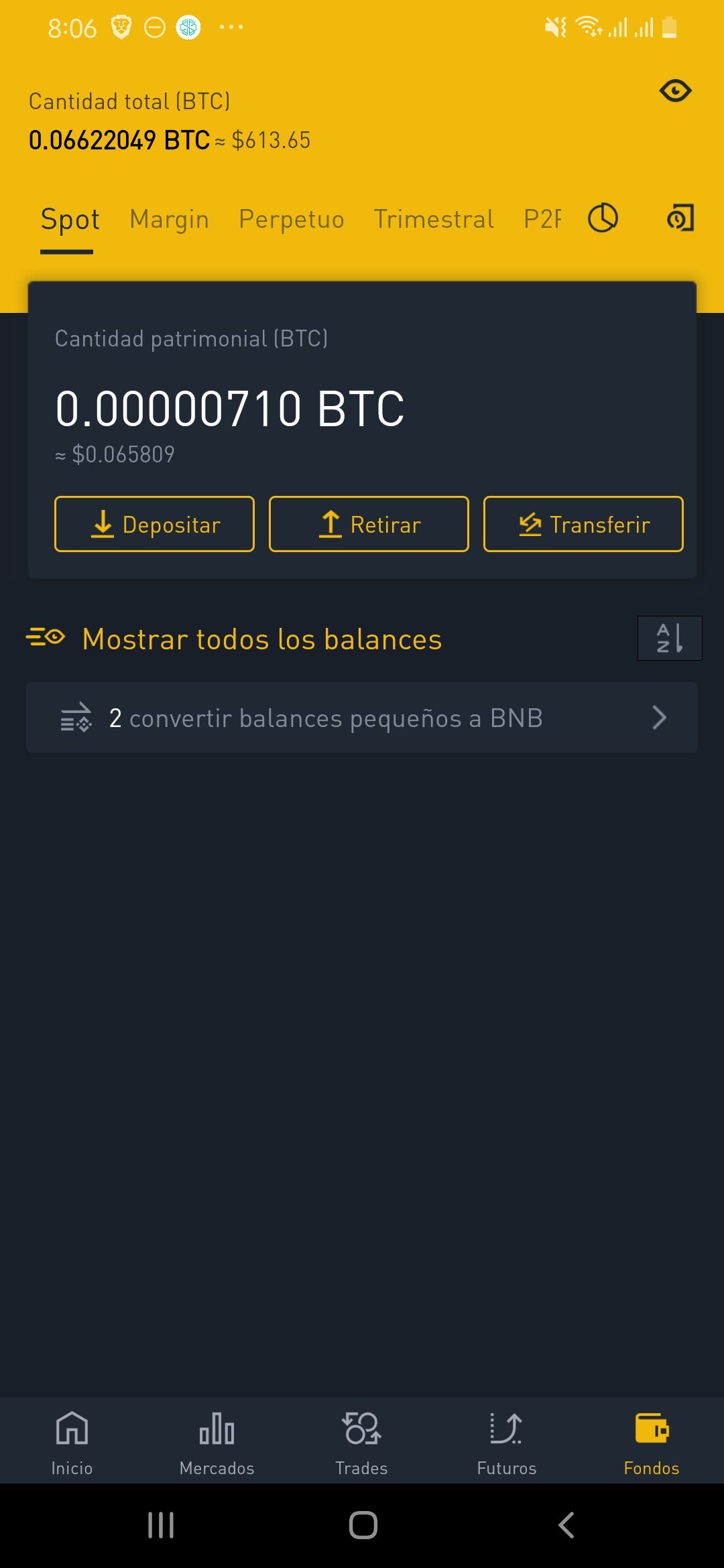This screenshot has height=1568, width=724.
Task: Open the Futuros tab
Action: (507, 1443)
